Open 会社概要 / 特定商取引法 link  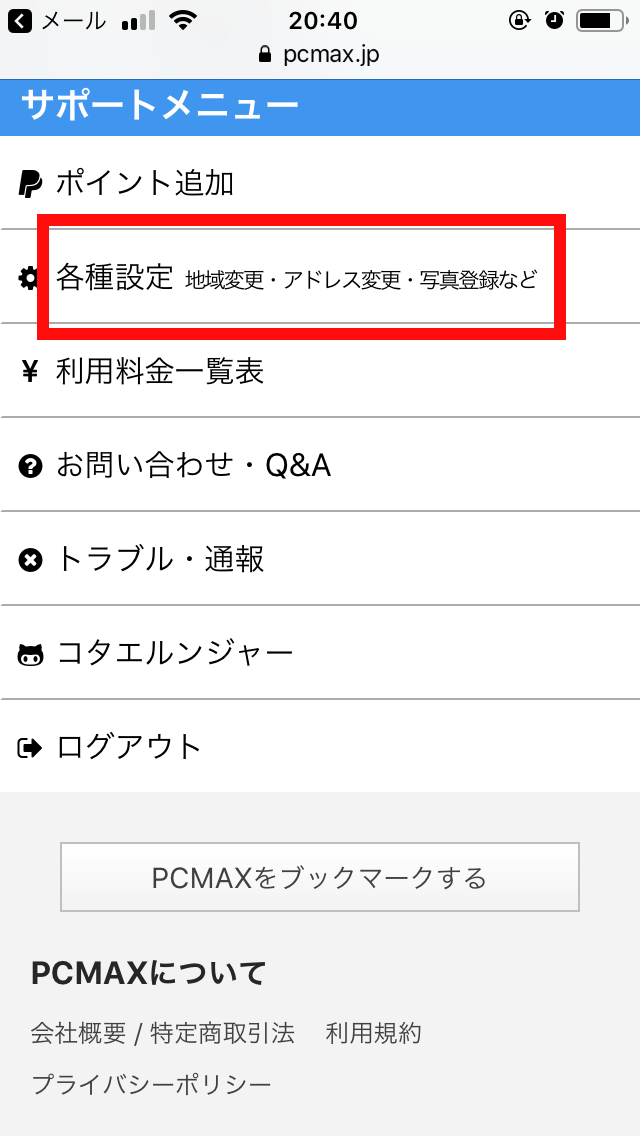click(x=163, y=1033)
